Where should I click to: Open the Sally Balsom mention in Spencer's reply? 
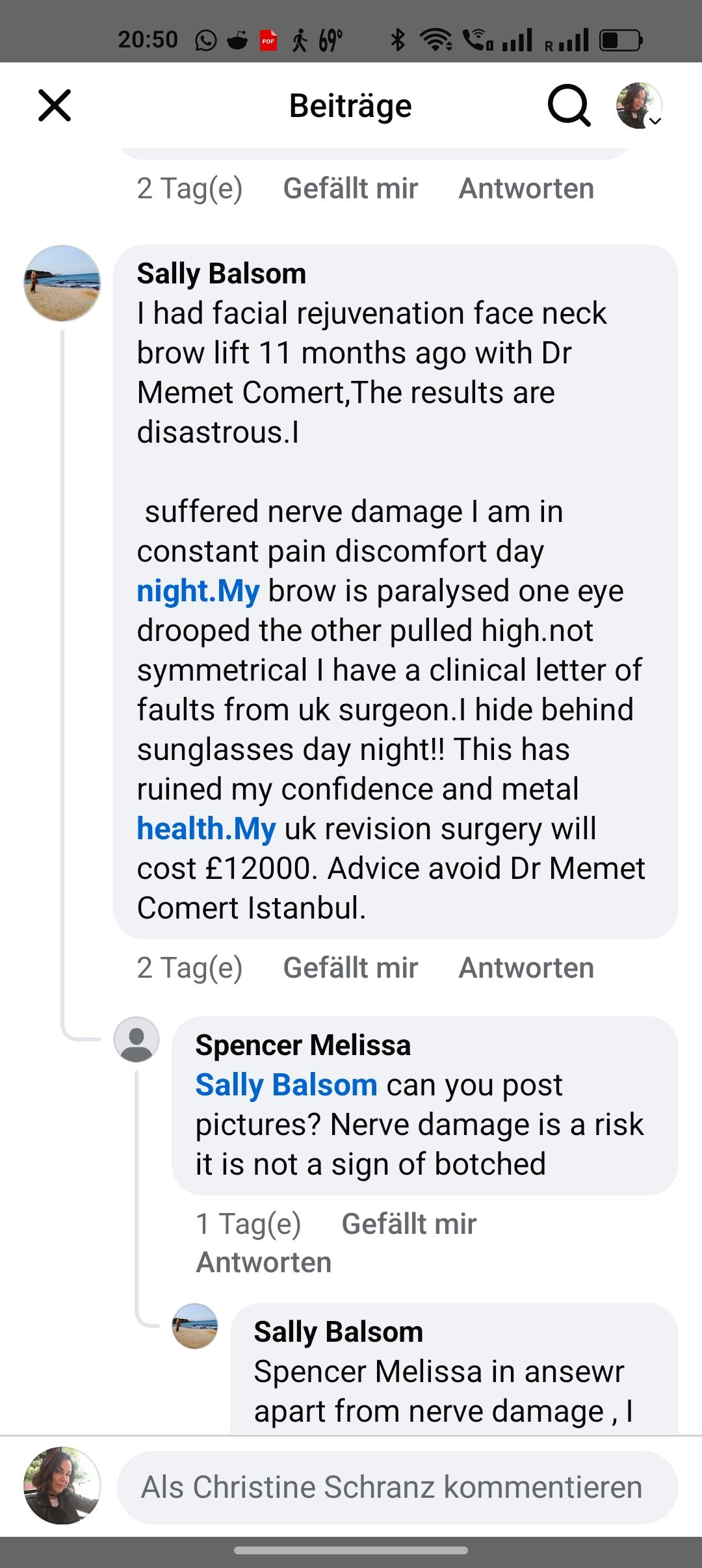286,1085
